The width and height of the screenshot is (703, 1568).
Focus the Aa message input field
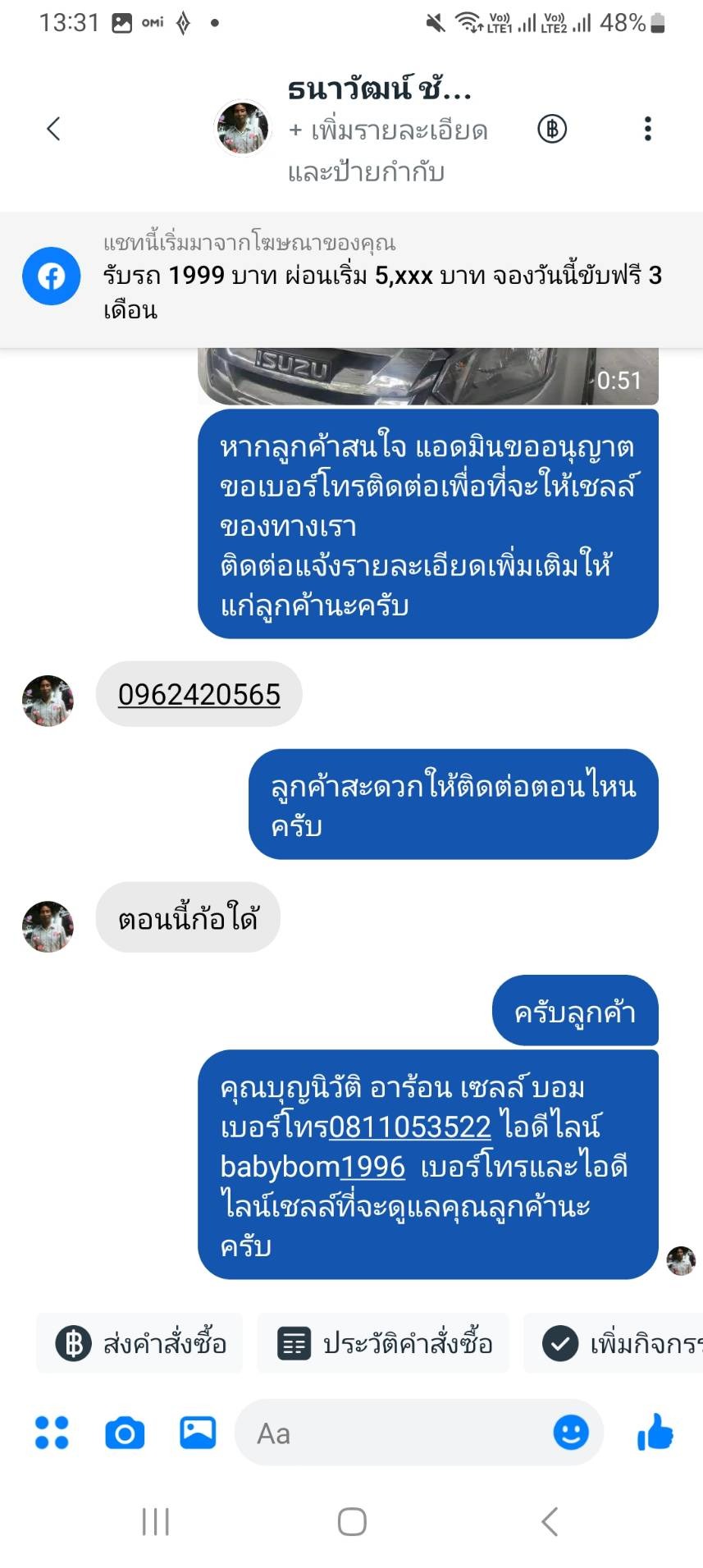pos(394,1433)
